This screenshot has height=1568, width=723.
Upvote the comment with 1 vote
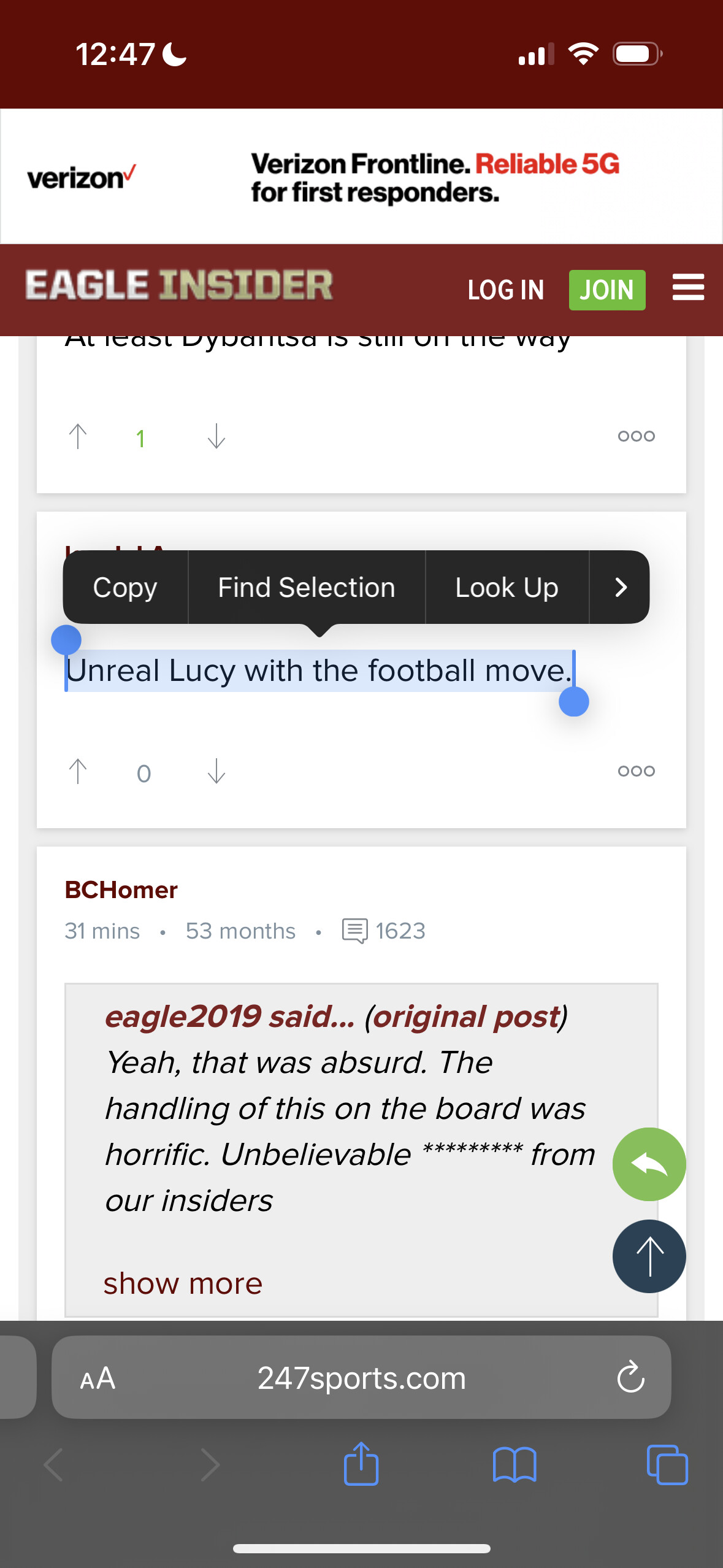click(78, 436)
